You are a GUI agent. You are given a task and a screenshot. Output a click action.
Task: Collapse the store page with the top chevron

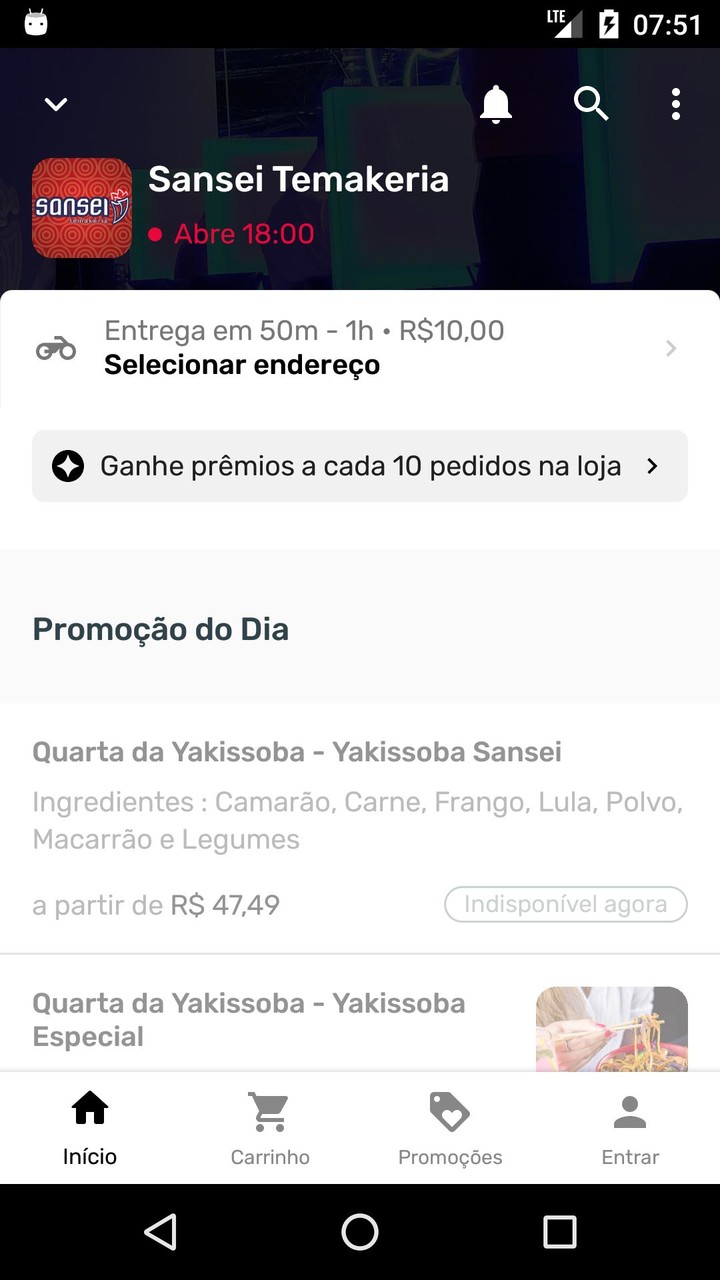click(x=55, y=104)
